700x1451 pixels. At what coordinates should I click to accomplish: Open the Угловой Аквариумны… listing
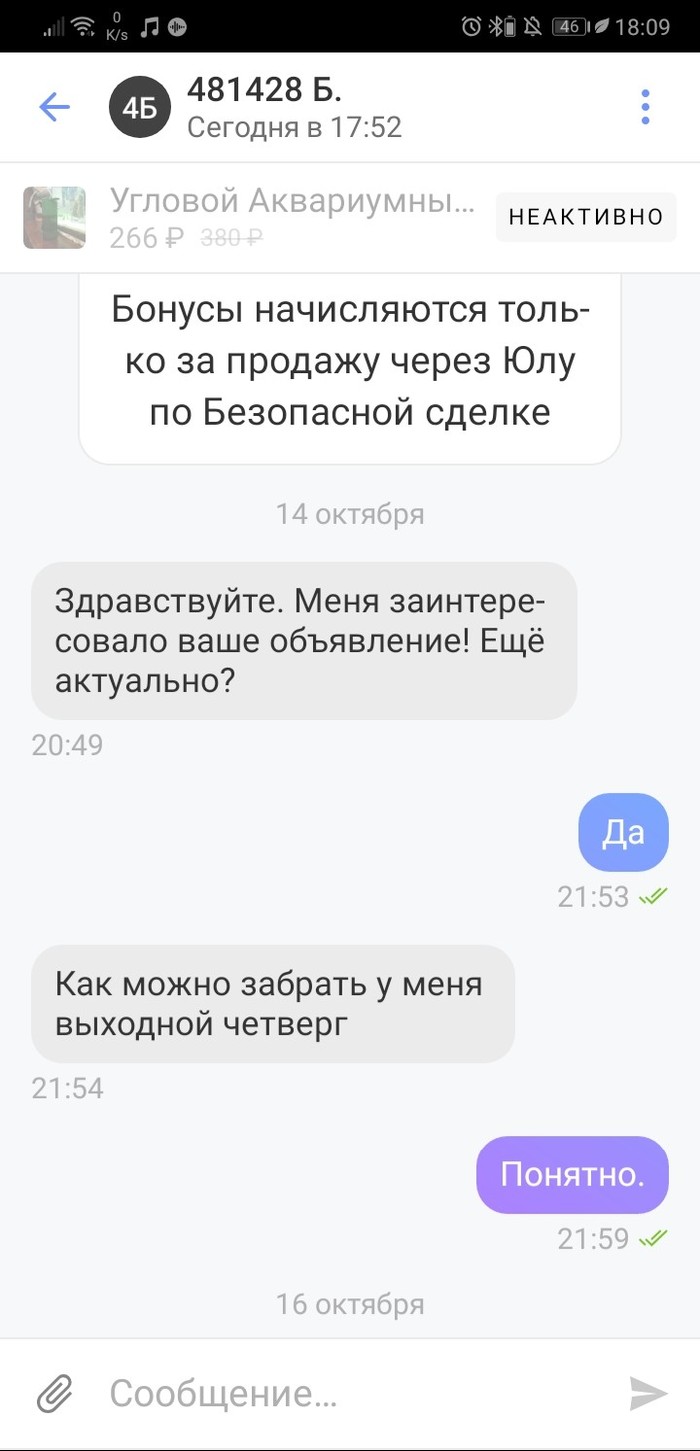point(290,216)
